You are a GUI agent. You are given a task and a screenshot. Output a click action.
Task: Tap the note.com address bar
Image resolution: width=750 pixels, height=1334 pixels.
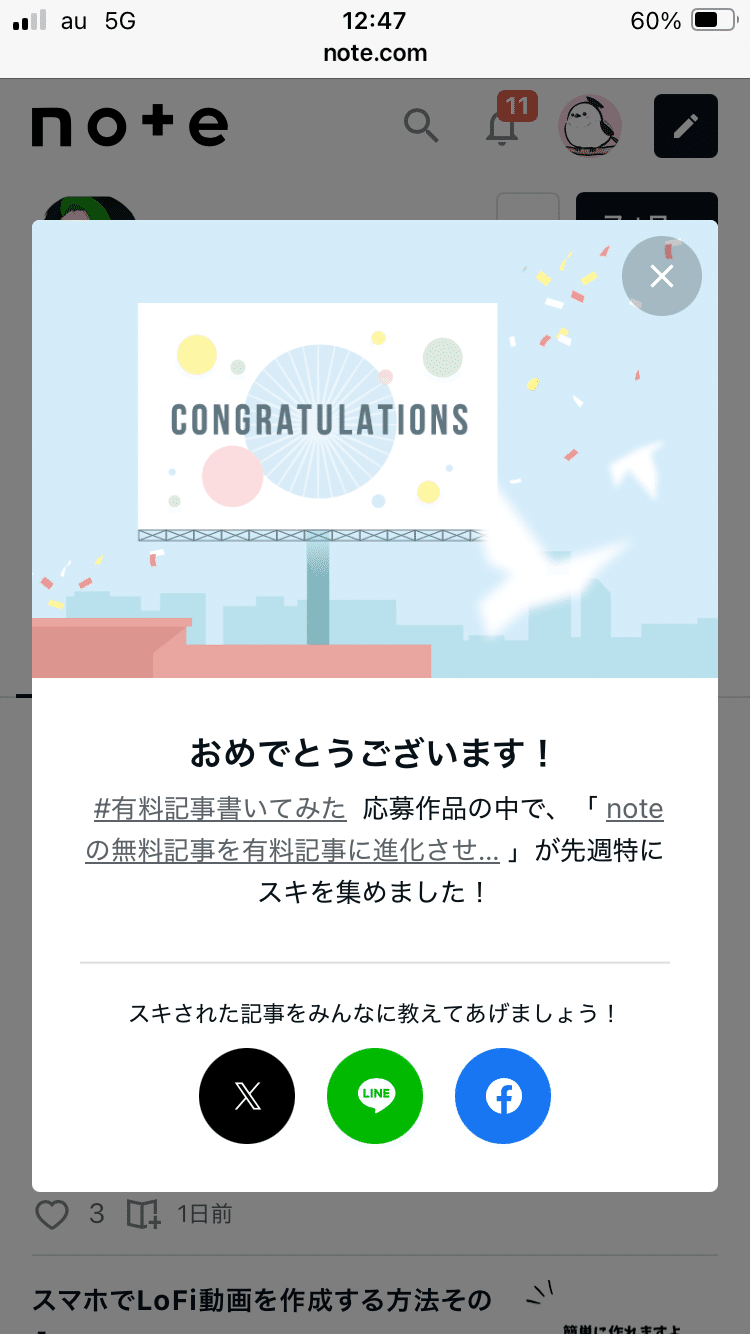click(375, 51)
